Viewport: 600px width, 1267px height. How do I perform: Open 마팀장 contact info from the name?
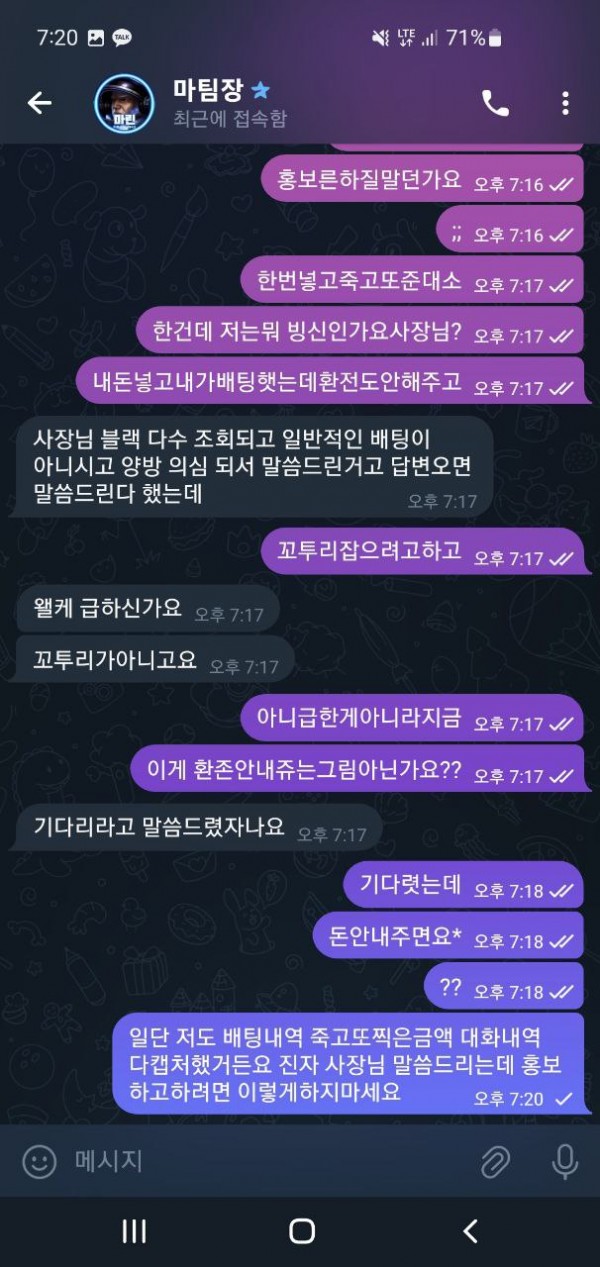[x=208, y=90]
